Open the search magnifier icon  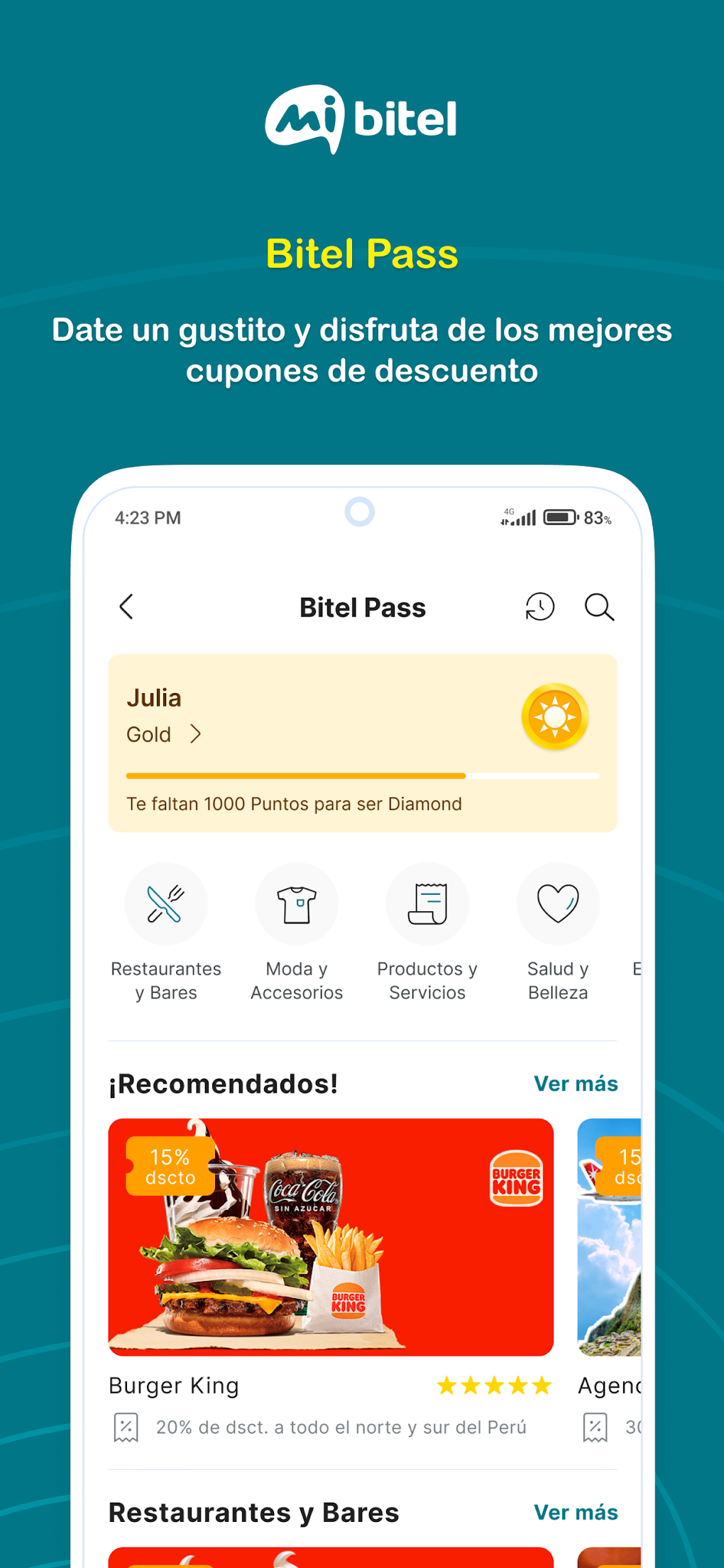(x=598, y=607)
